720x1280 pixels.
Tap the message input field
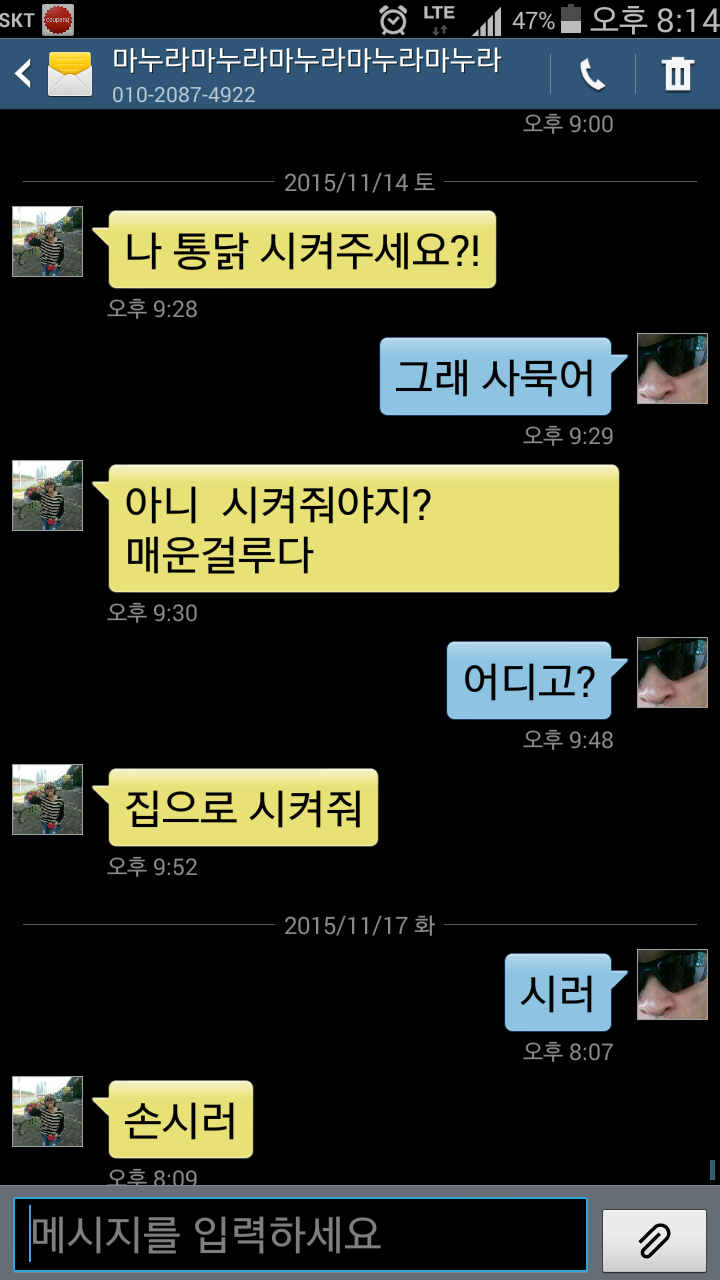(300, 1235)
